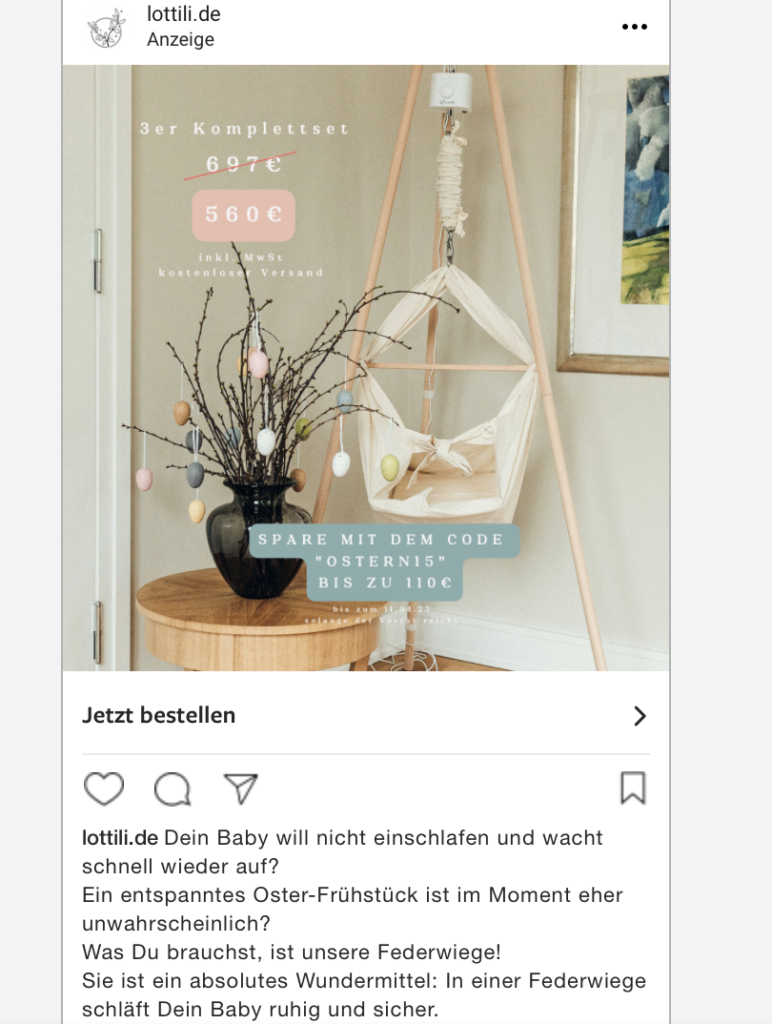Tap the lottili.de profile avatar
Viewport: 772px width, 1024px height.
click(x=106, y=28)
